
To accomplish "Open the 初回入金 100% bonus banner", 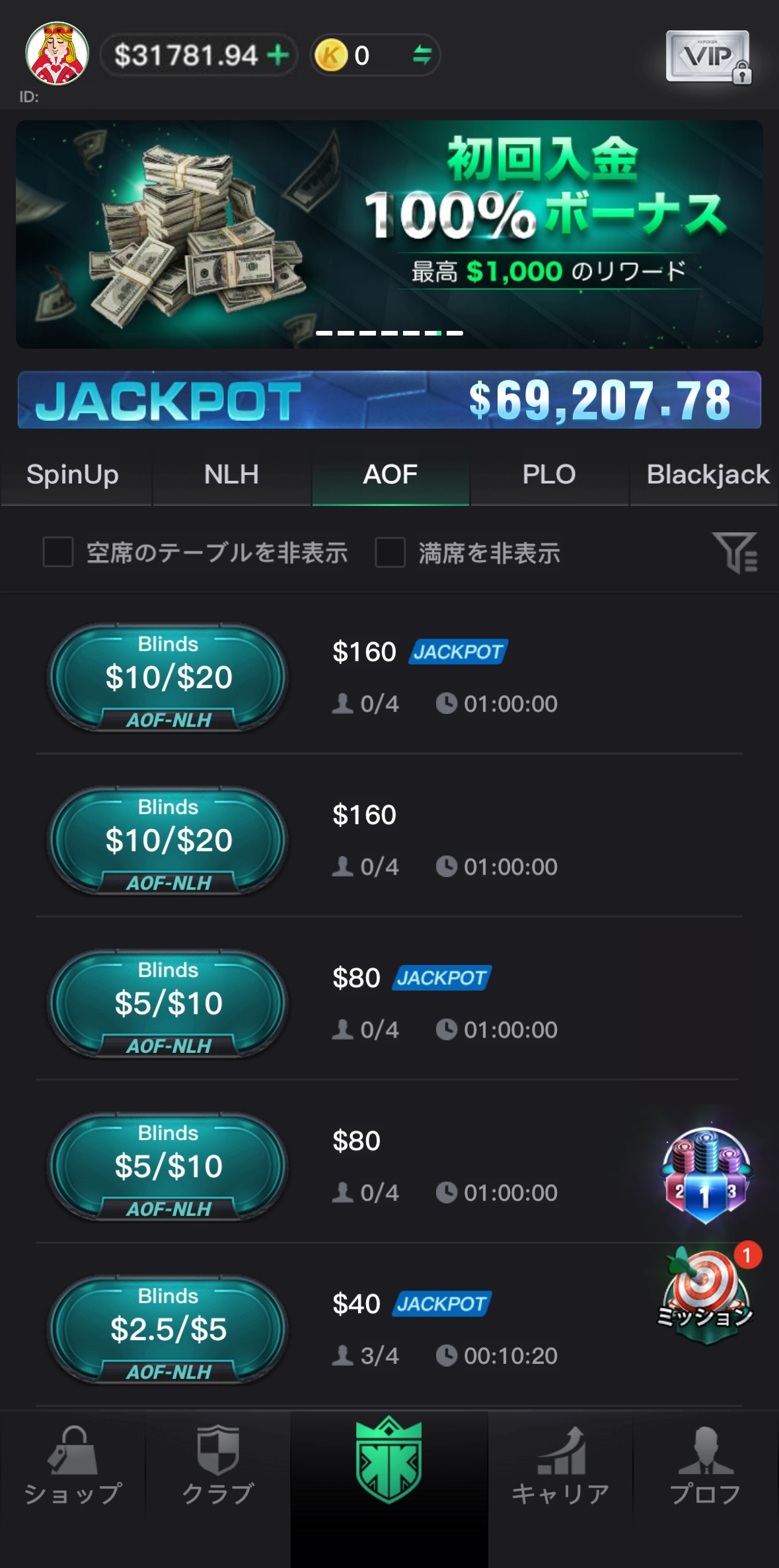I will coord(389,234).
